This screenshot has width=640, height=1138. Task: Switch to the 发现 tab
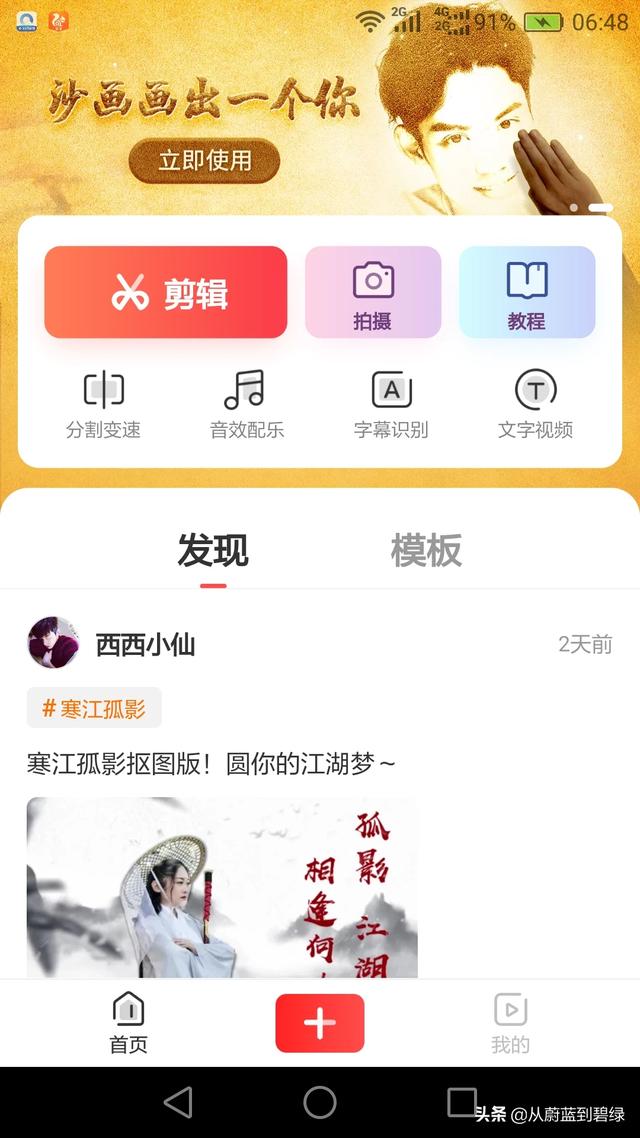[213, 551]
